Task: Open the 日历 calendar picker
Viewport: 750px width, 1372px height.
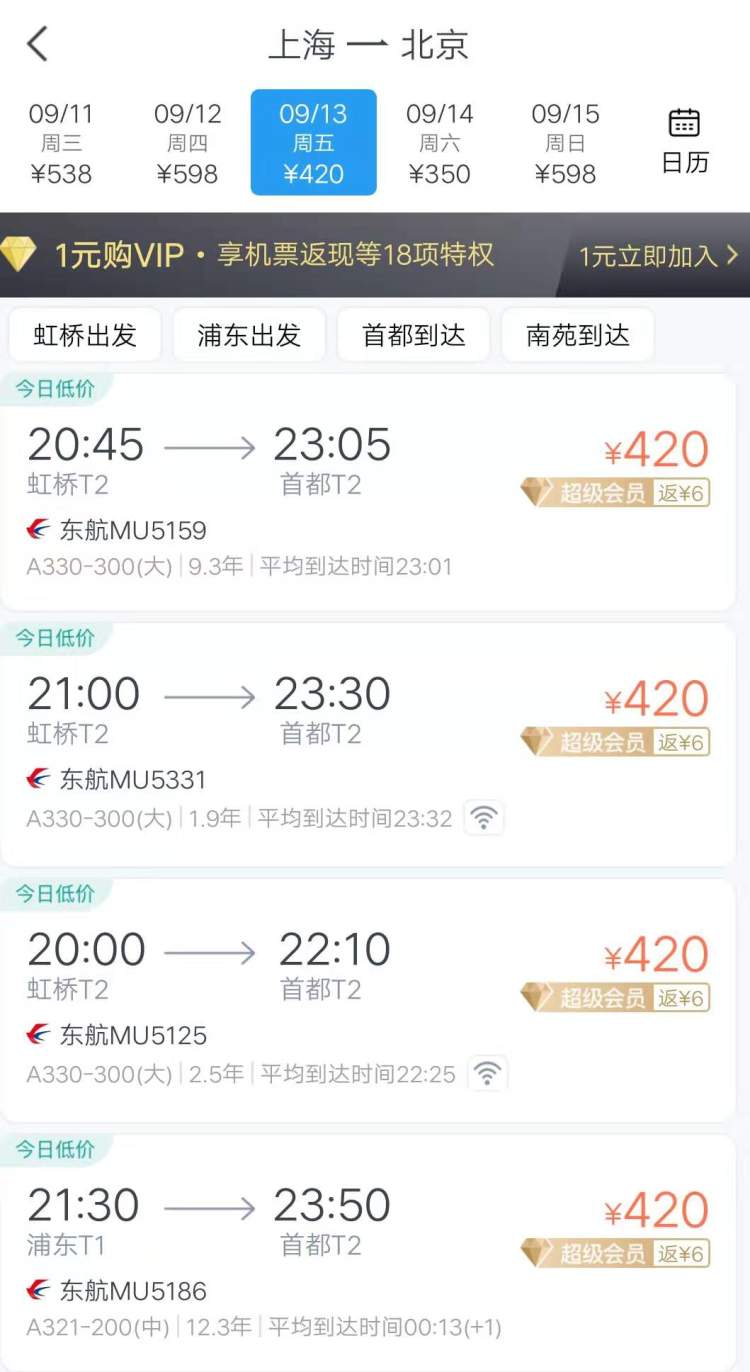Action: coord(685,141)
